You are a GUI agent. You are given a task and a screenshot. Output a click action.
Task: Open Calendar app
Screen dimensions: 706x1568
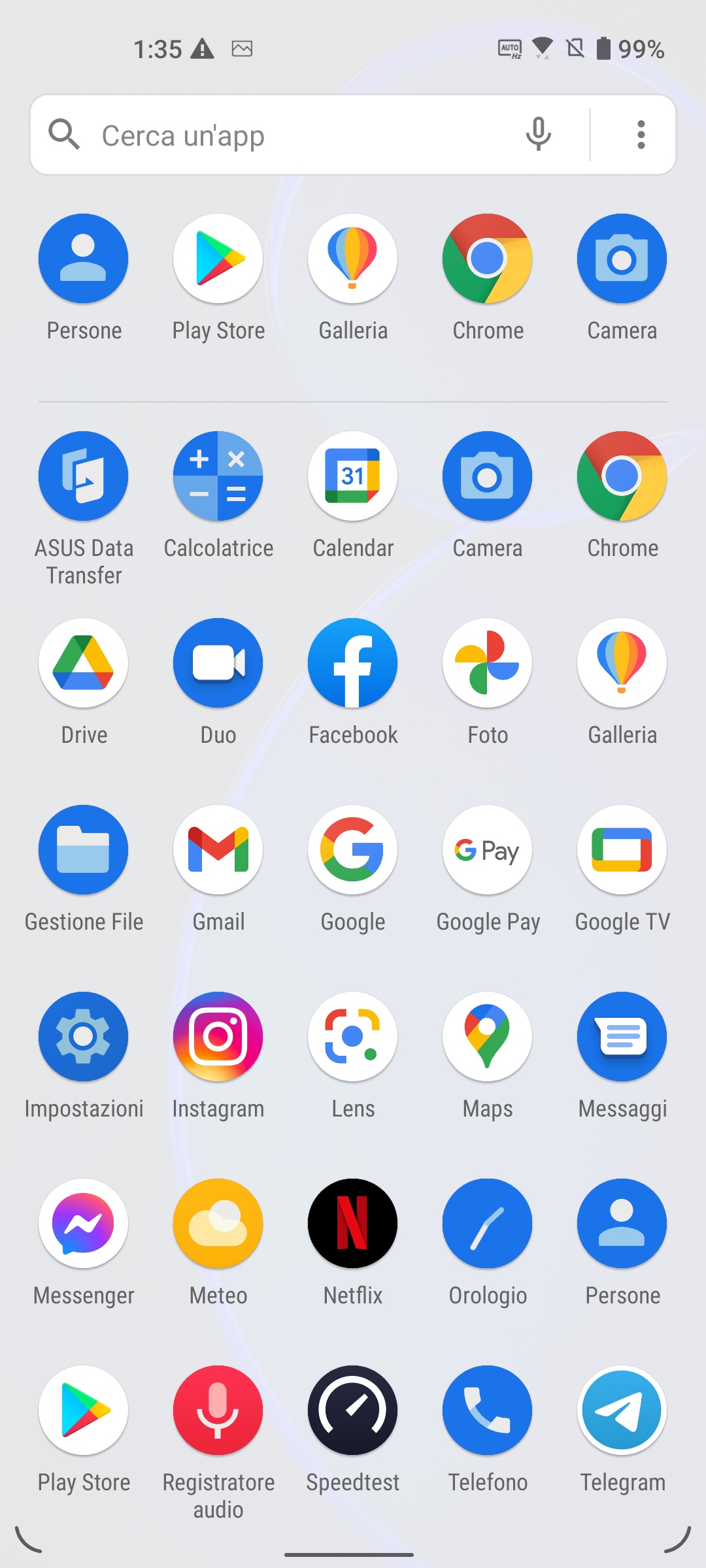[x=353, y=476]
